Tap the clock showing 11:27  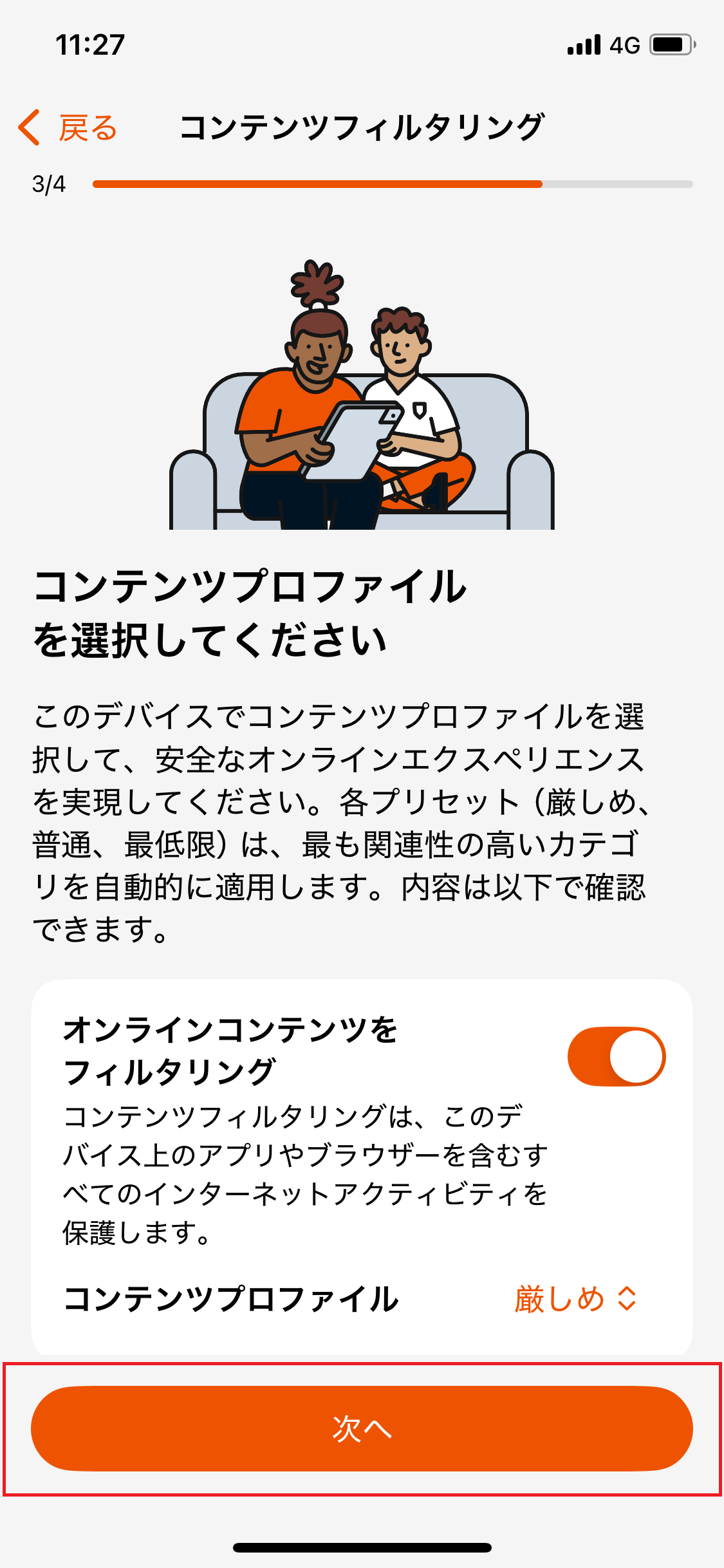[x=90, y=44]
